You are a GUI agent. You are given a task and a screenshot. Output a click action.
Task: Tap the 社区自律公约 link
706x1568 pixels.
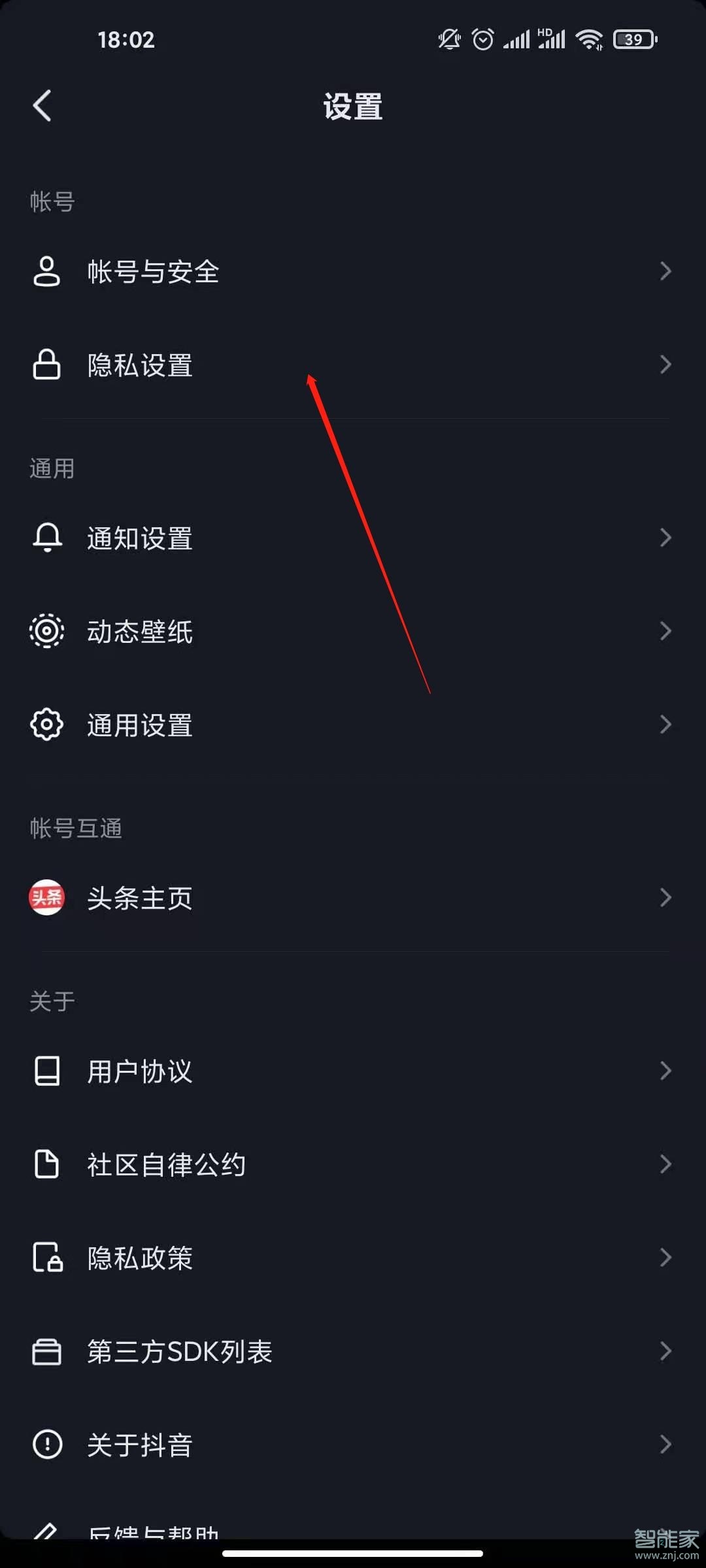pos(165,1164)
